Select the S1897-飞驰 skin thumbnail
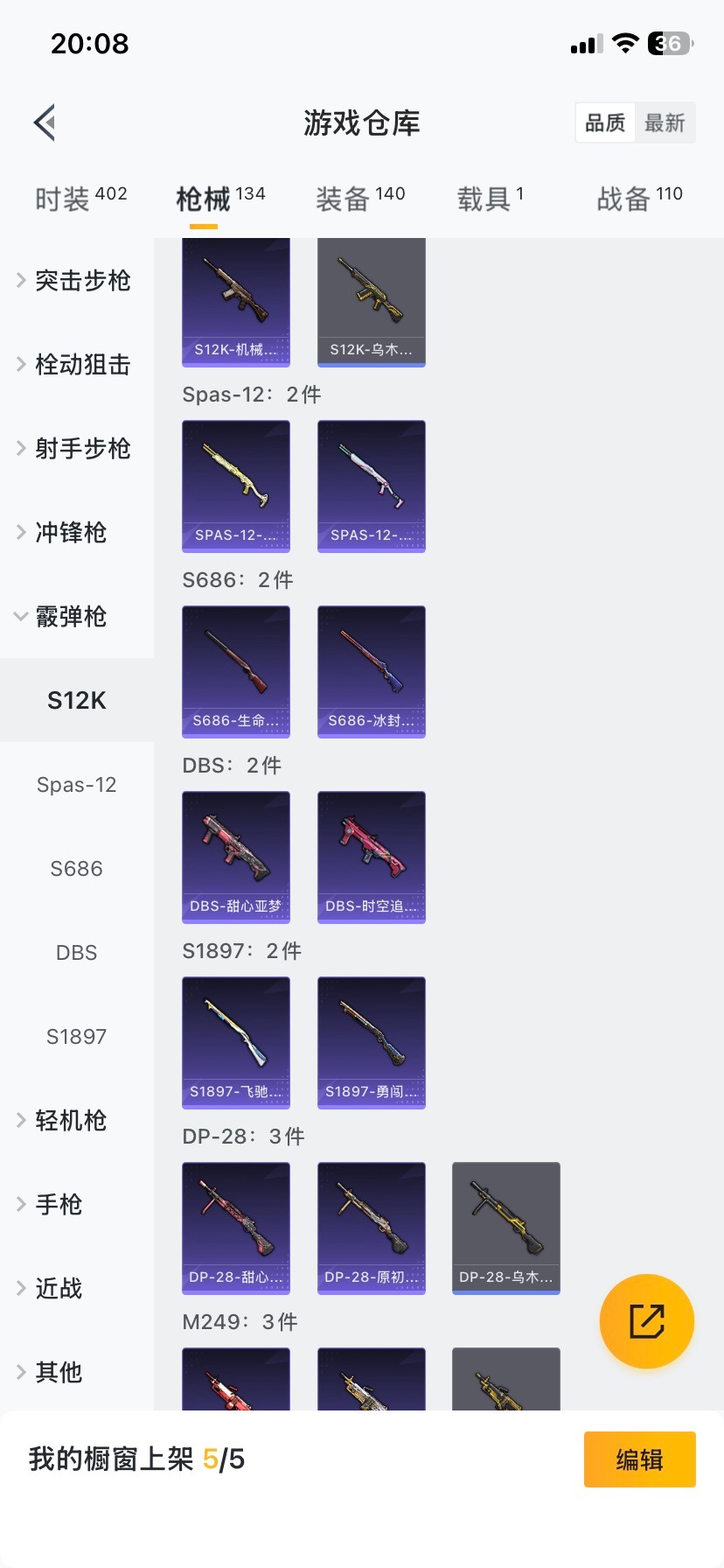724x1568 pixels. click(236, 1043)
